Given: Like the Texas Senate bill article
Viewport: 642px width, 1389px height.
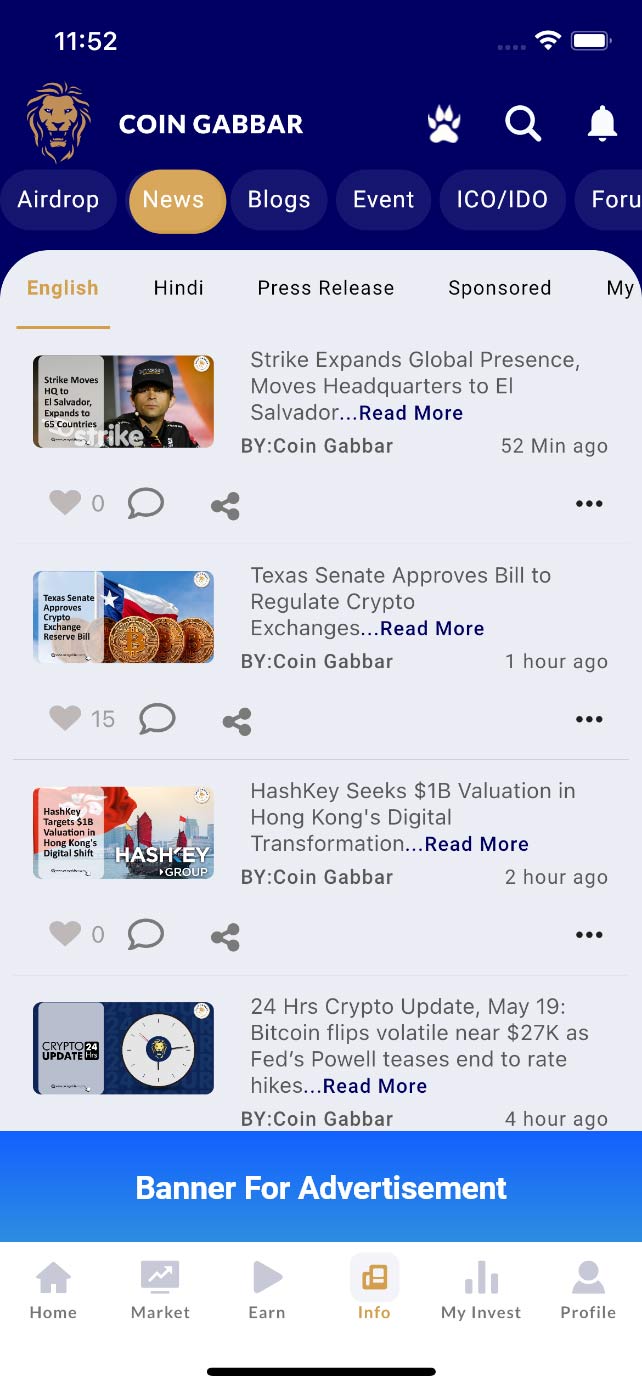Looking at the screenshot, I should [x=65, y=718].
